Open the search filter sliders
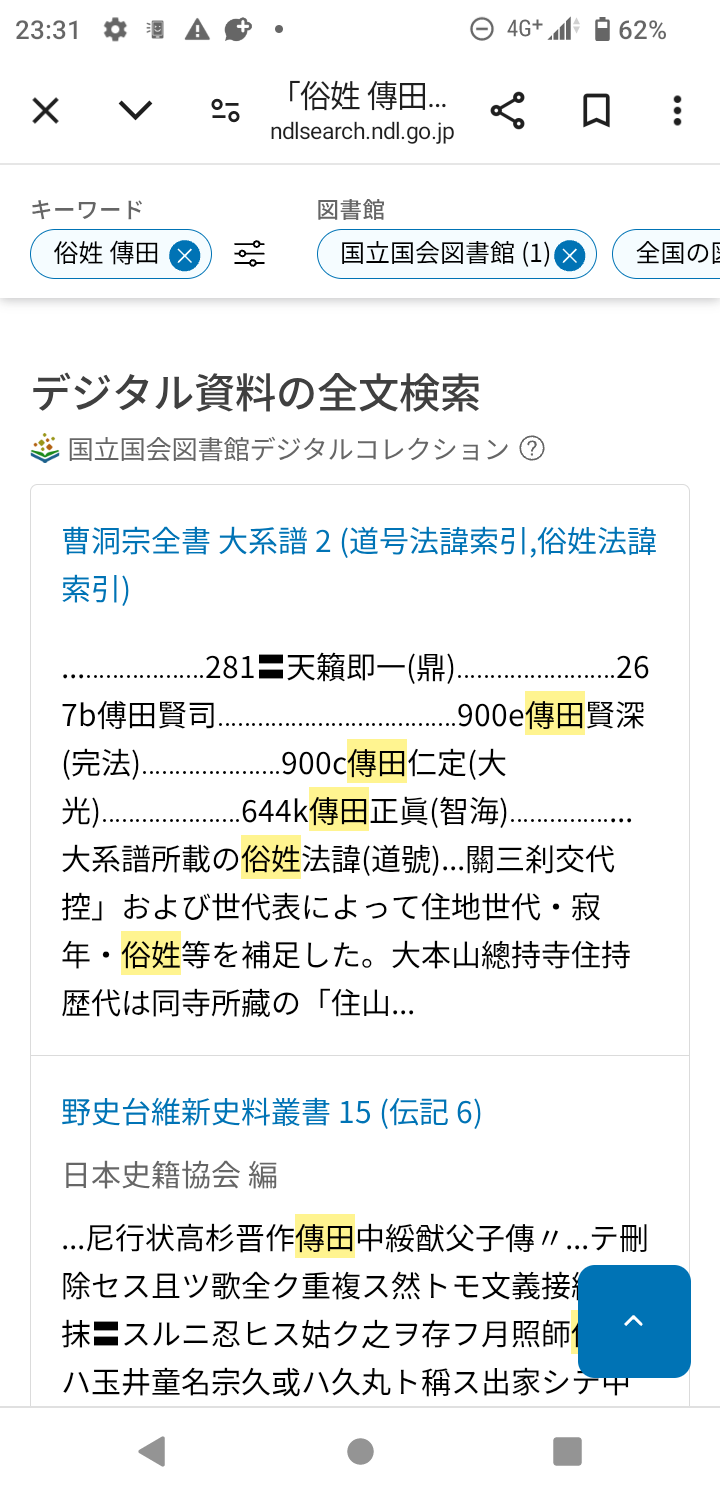This screenshot has height=1496, width=720. click(x=250, y=255)
